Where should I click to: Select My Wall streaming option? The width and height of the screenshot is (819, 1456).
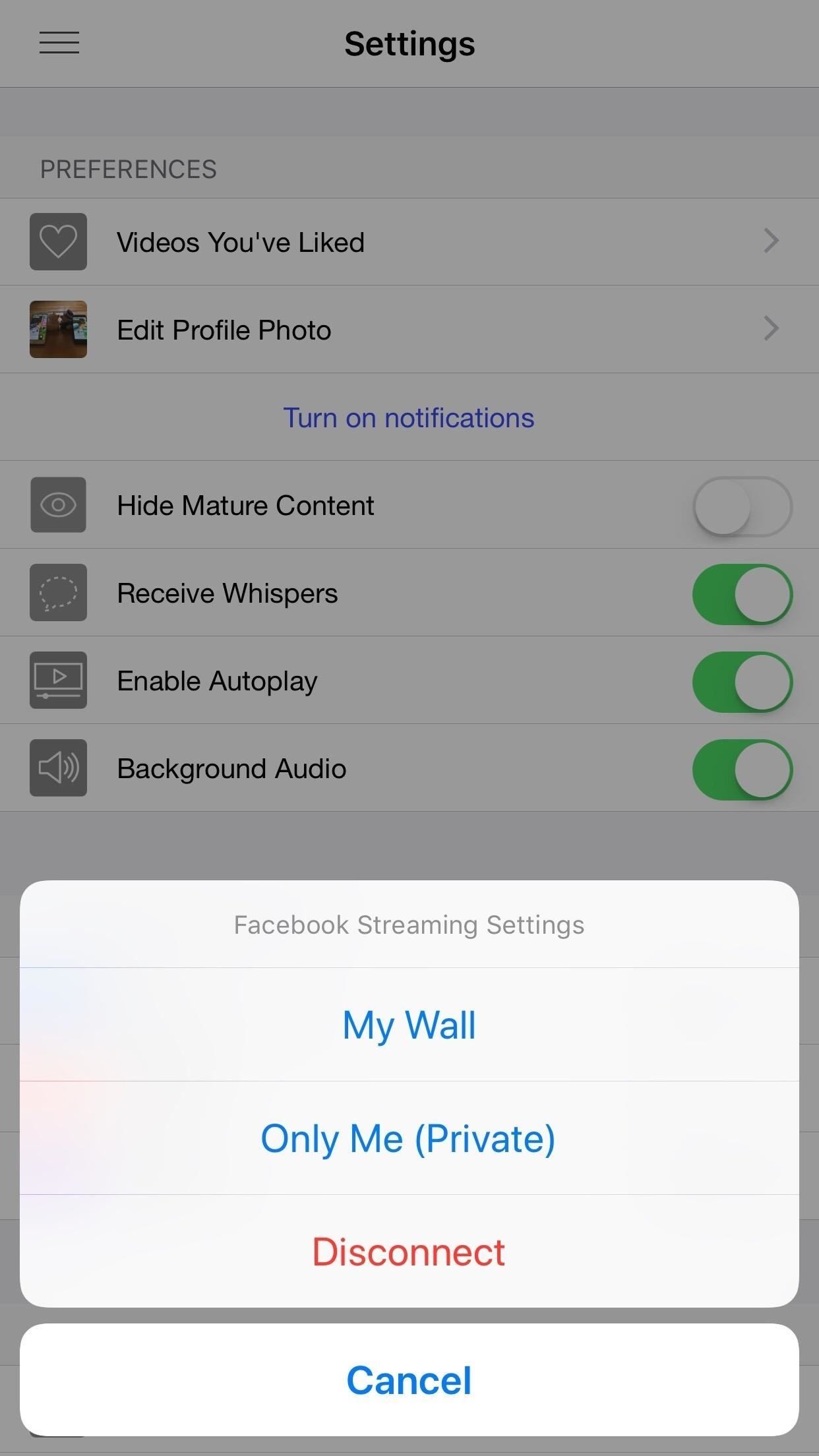tap(409, 1025)
